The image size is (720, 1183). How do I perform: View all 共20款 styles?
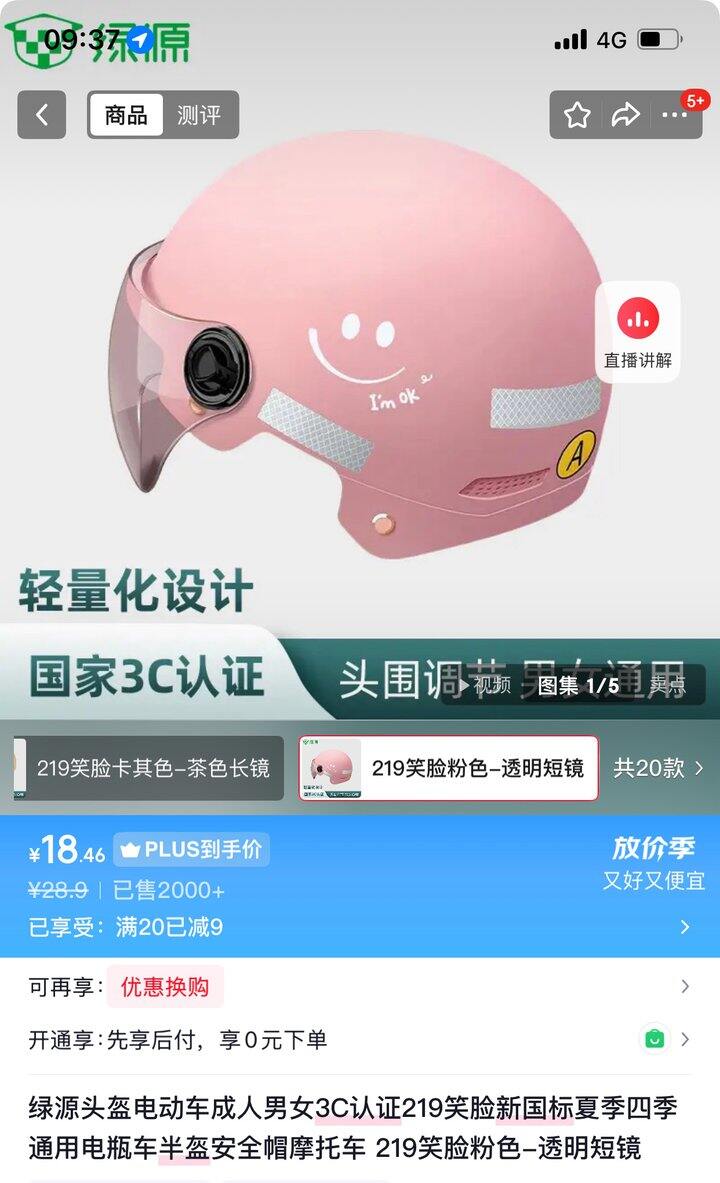tap(658, 768)
